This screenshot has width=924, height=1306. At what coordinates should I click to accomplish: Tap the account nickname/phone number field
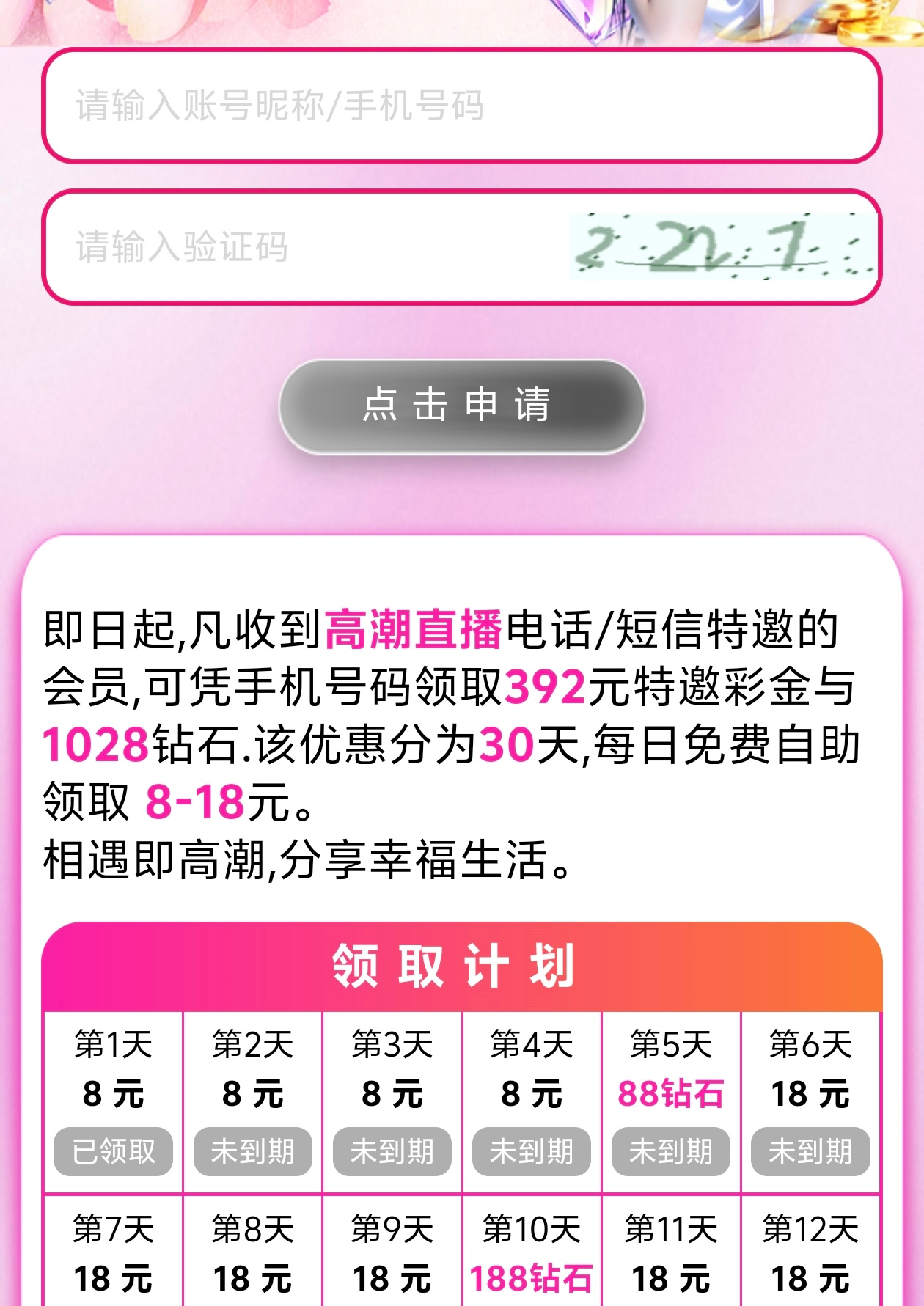(x=461, y=106)
